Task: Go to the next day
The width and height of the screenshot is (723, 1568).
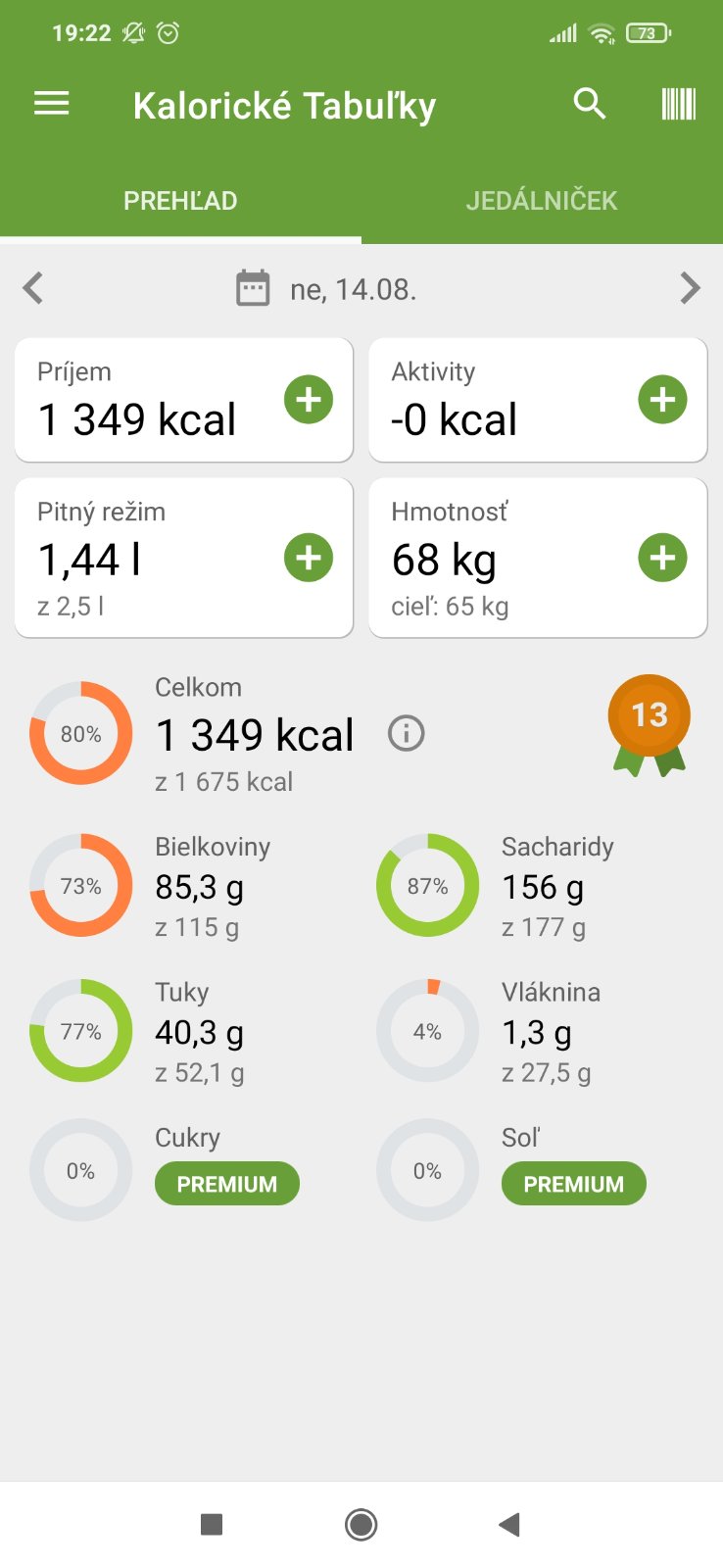Action: [690, 288]
